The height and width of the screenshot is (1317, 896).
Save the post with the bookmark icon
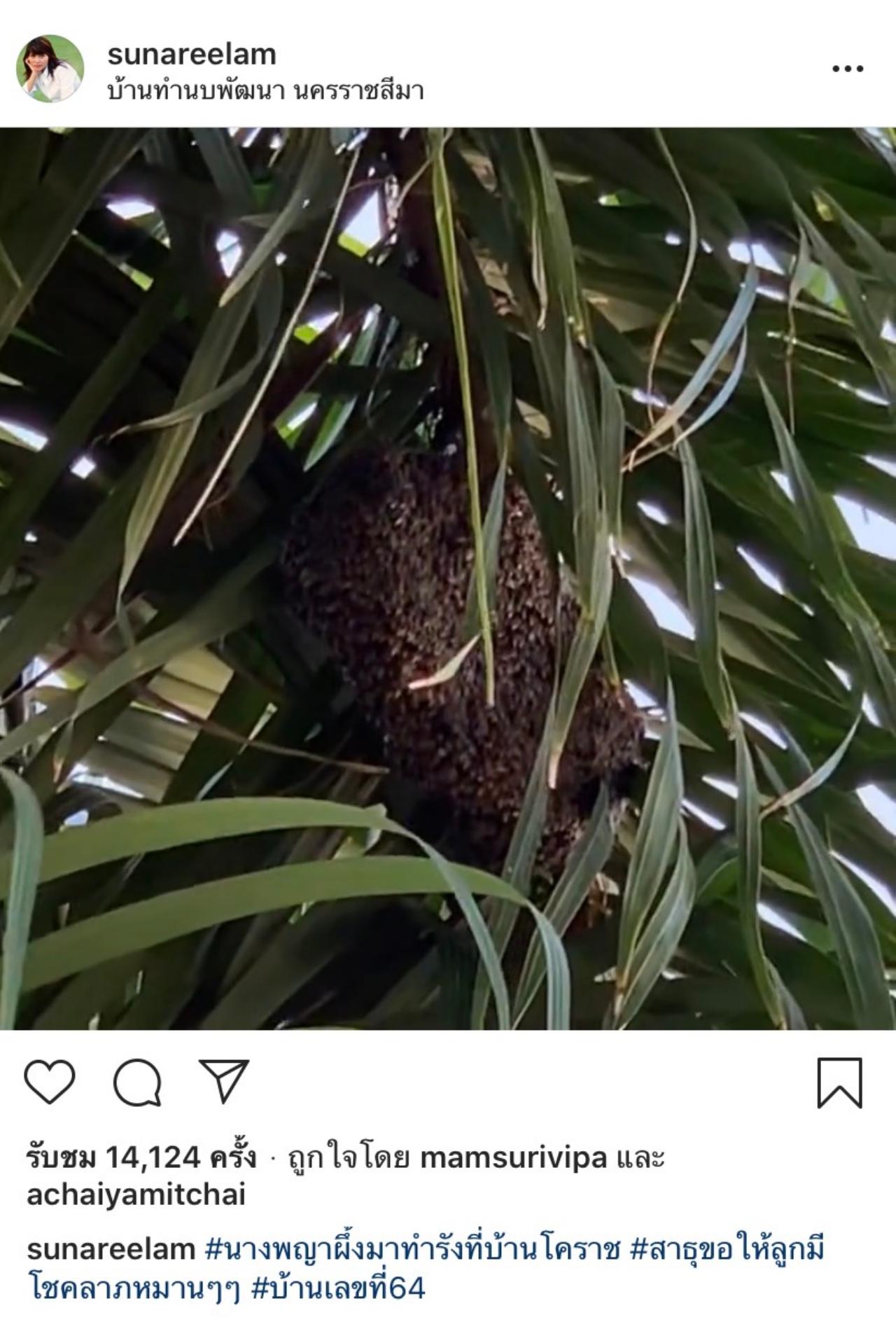click(x=839, y=1082)
